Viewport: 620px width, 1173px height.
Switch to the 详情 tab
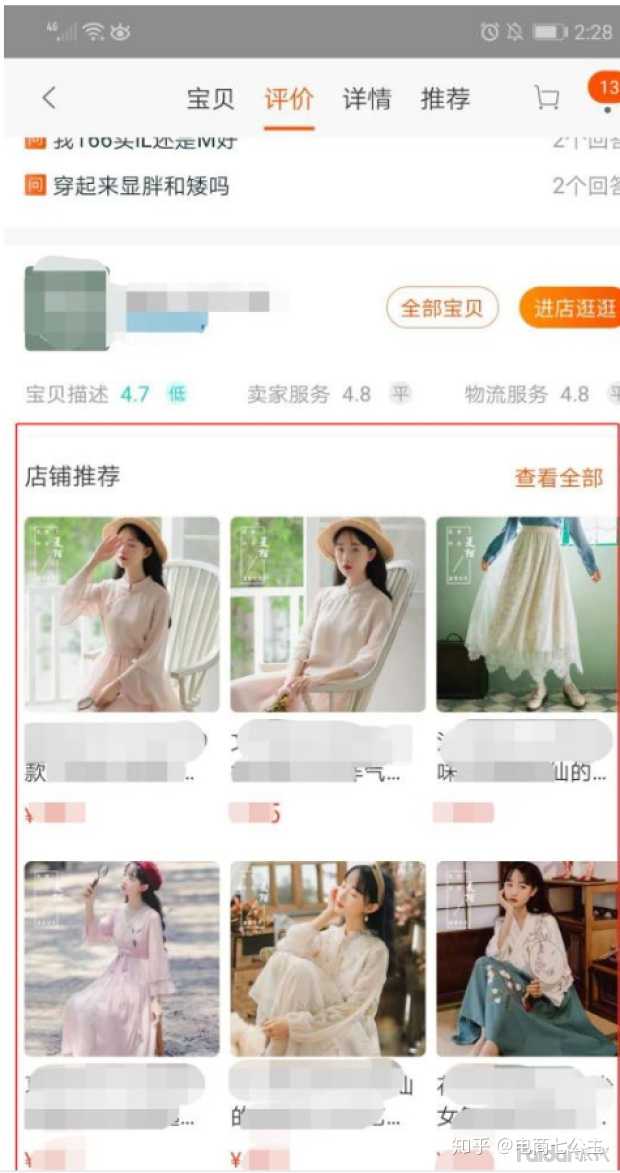pos(367,99)
